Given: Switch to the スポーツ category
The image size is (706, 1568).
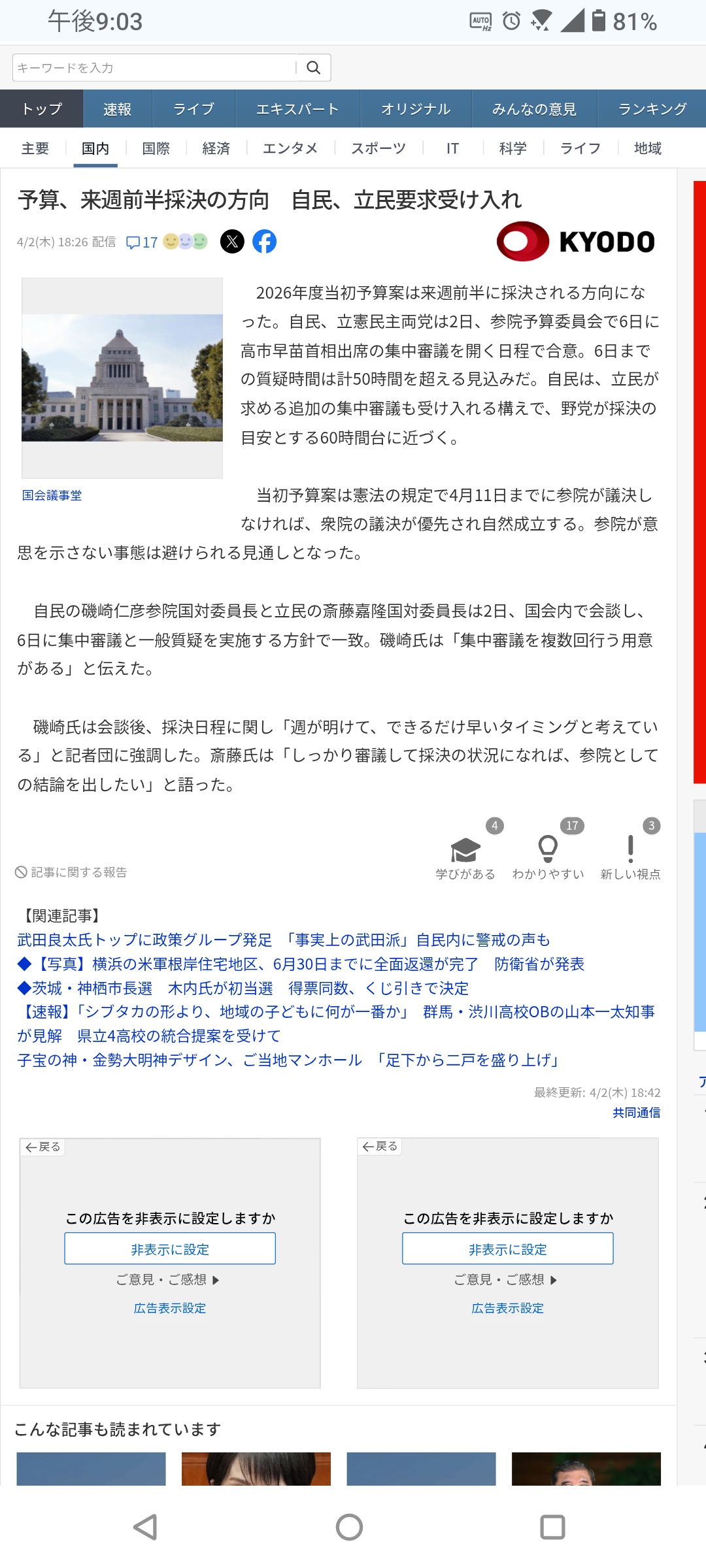Looking at the screenshot, I should (378, 149).
